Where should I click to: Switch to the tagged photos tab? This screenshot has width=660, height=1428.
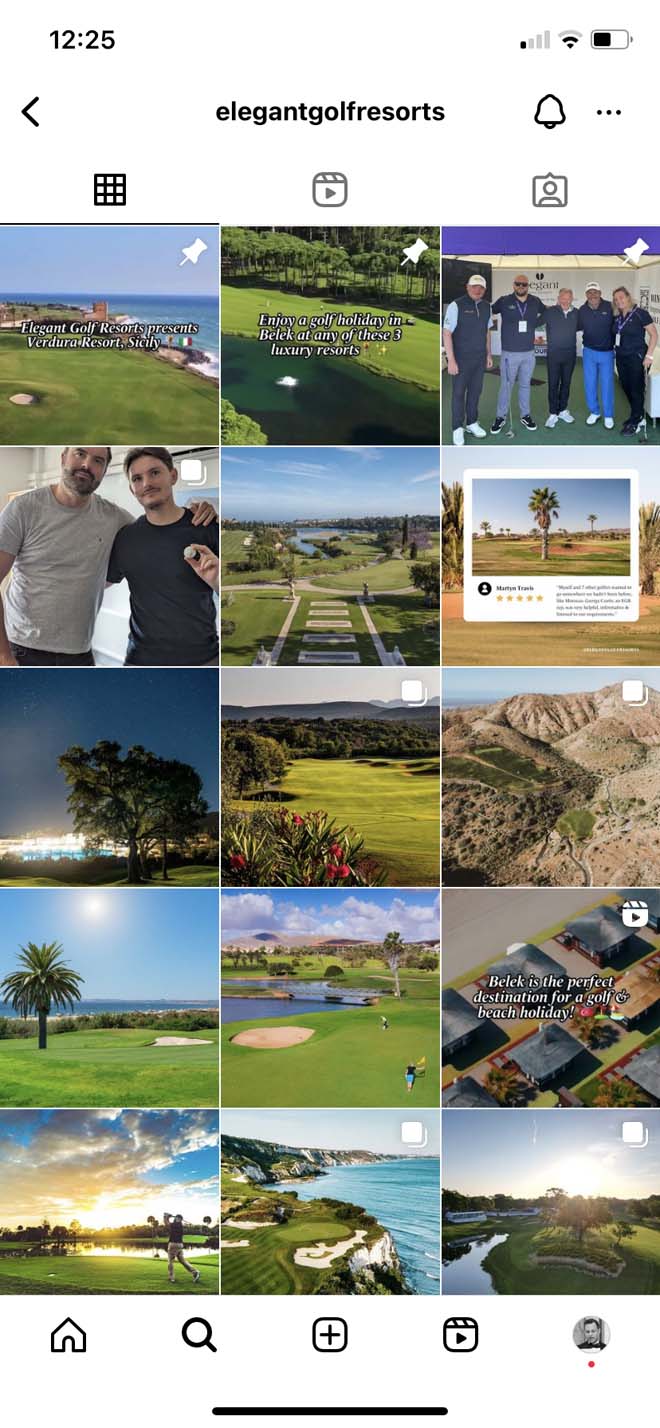click(550, 190)
